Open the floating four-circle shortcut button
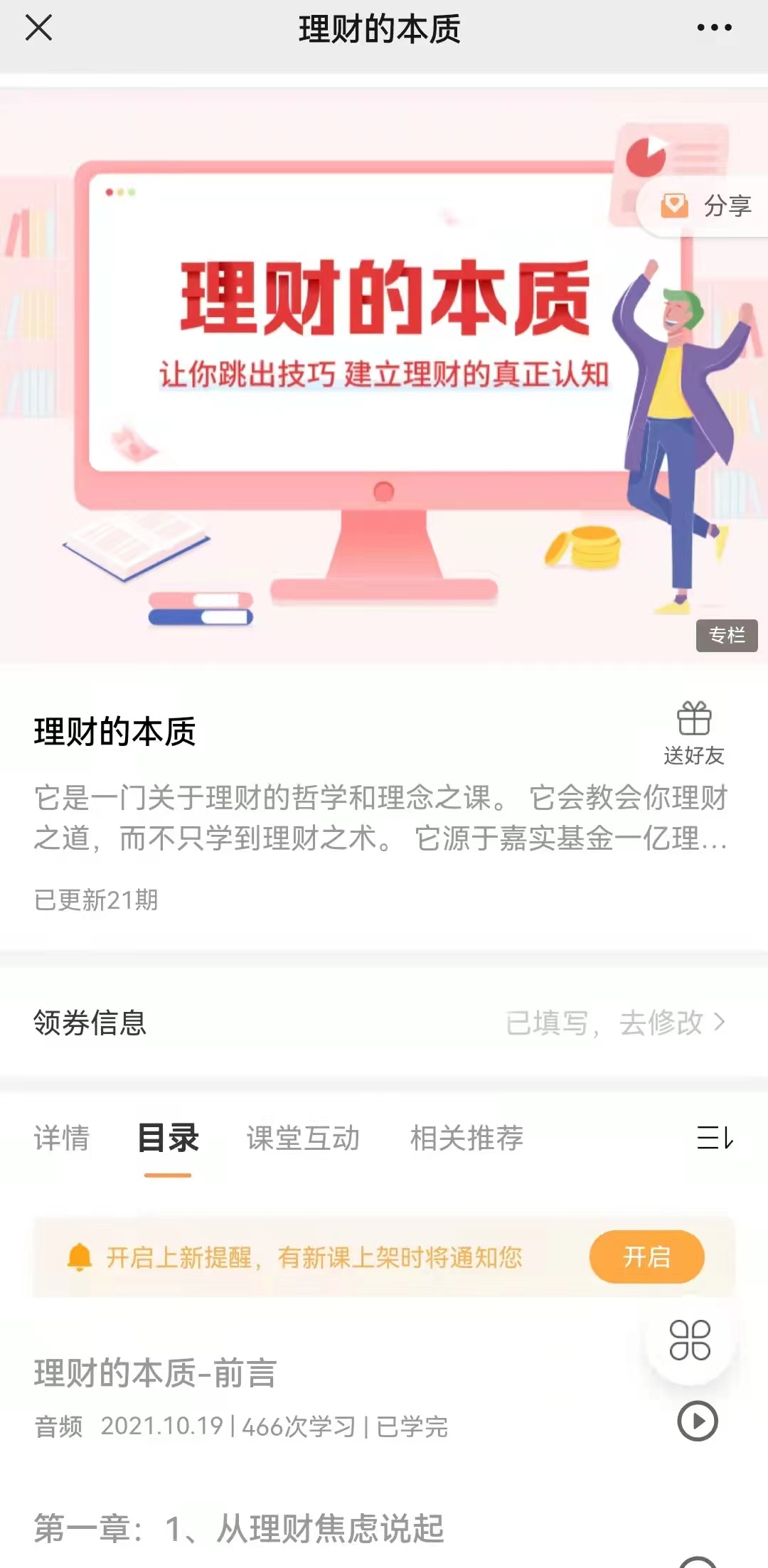The width and height of the screenshot is (768, 1568). pyautogui.click(x=690, y=1340)
